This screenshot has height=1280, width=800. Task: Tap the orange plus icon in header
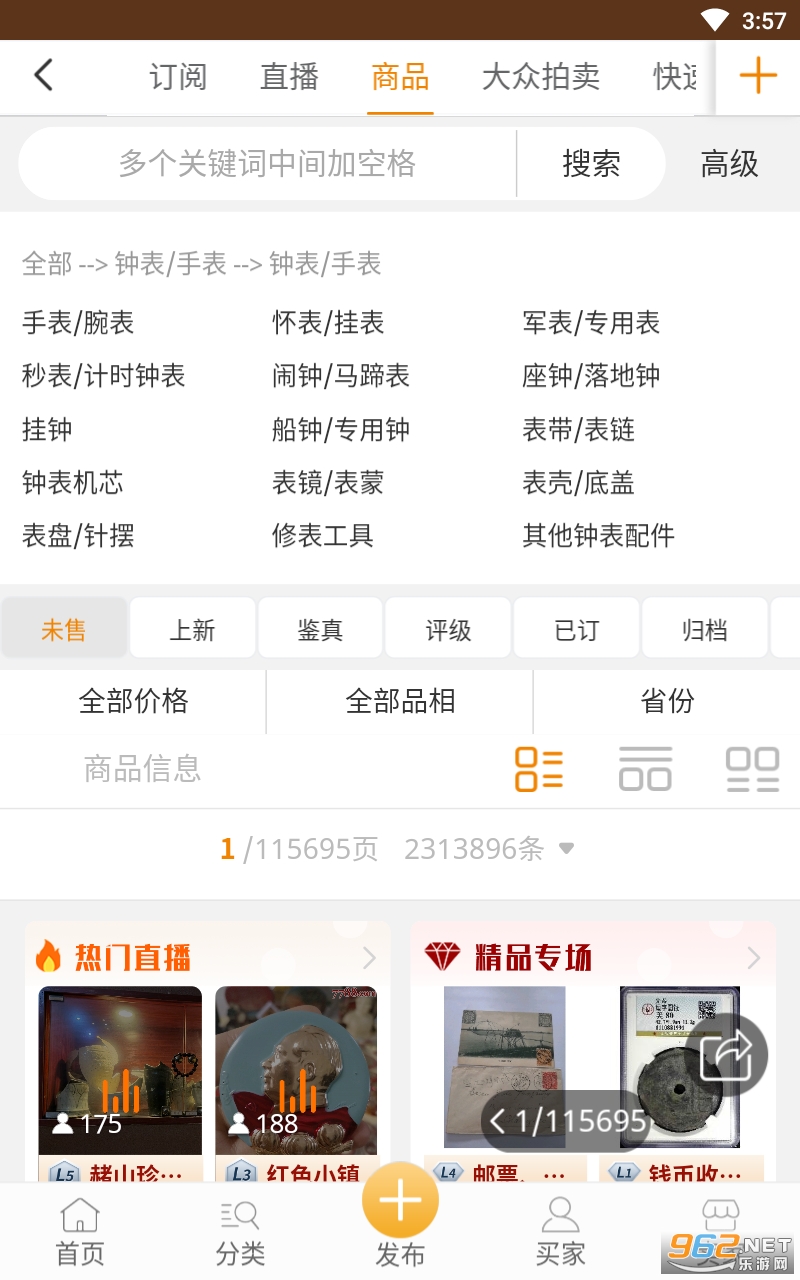[x=758, y=76]
